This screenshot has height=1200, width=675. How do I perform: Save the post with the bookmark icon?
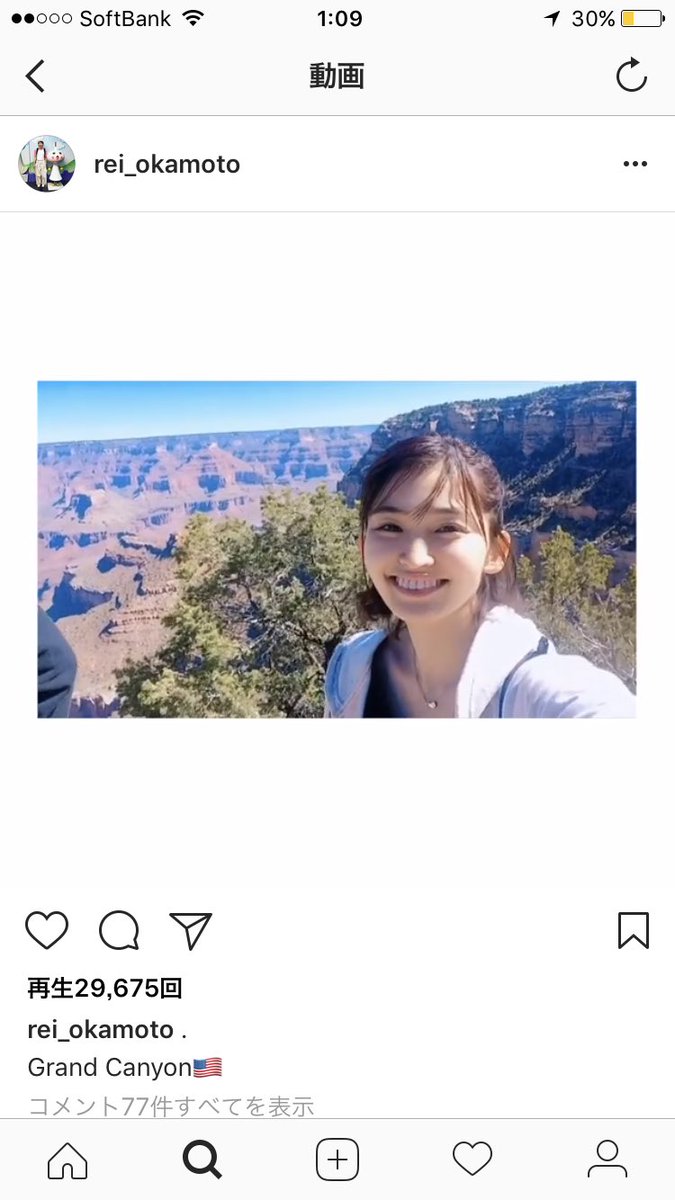tap(633, 931)
